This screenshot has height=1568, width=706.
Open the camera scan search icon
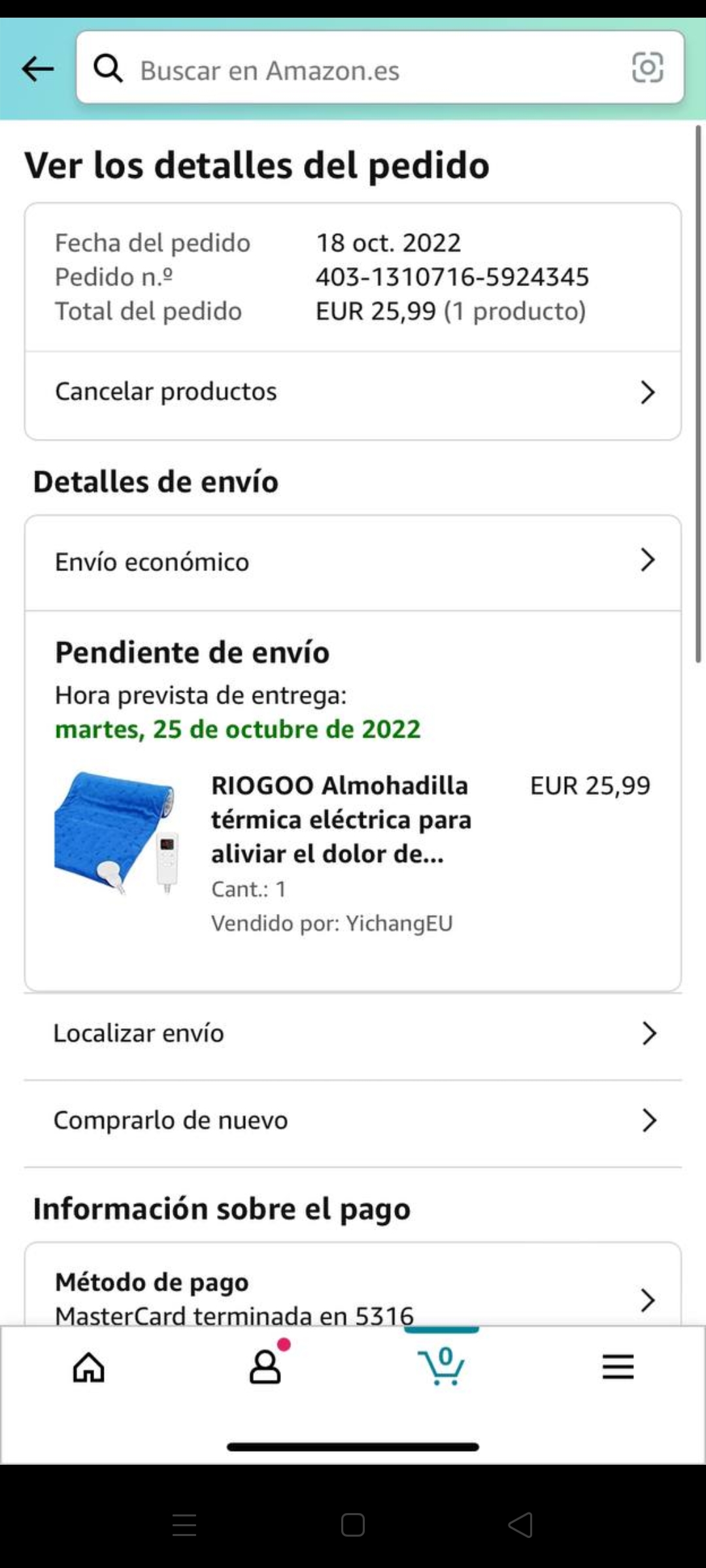click(x=647, y=68)
